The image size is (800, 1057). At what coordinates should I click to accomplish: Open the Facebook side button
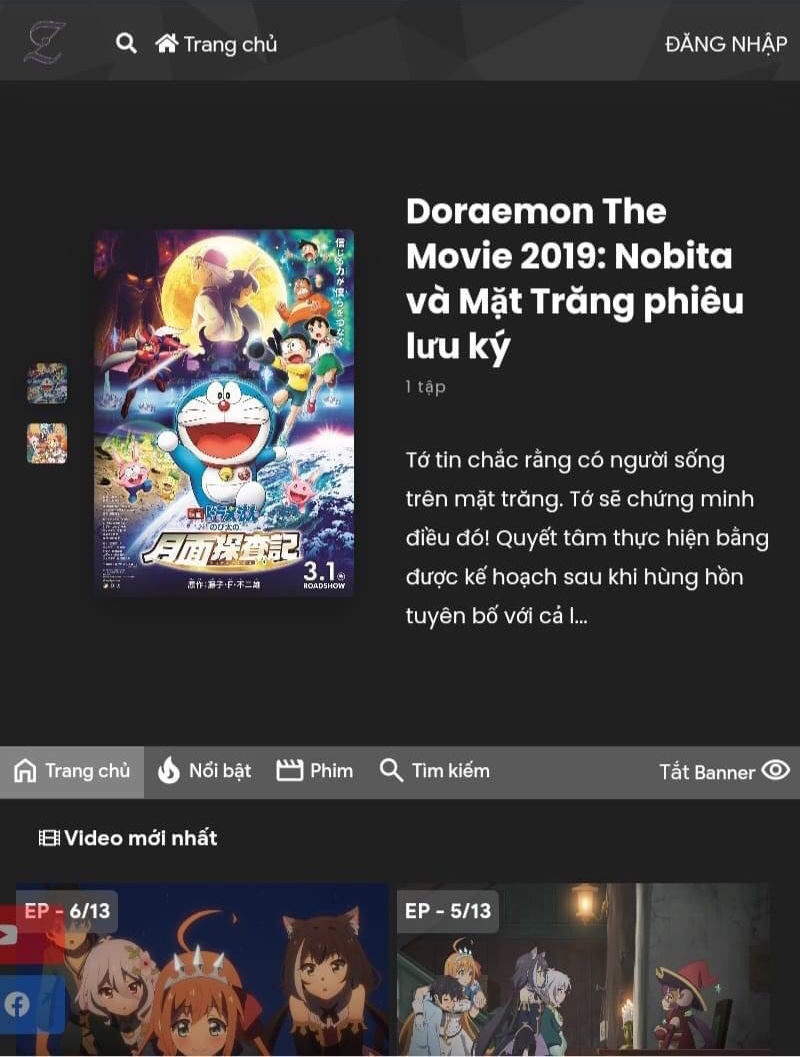click(x=18, y=1004)
